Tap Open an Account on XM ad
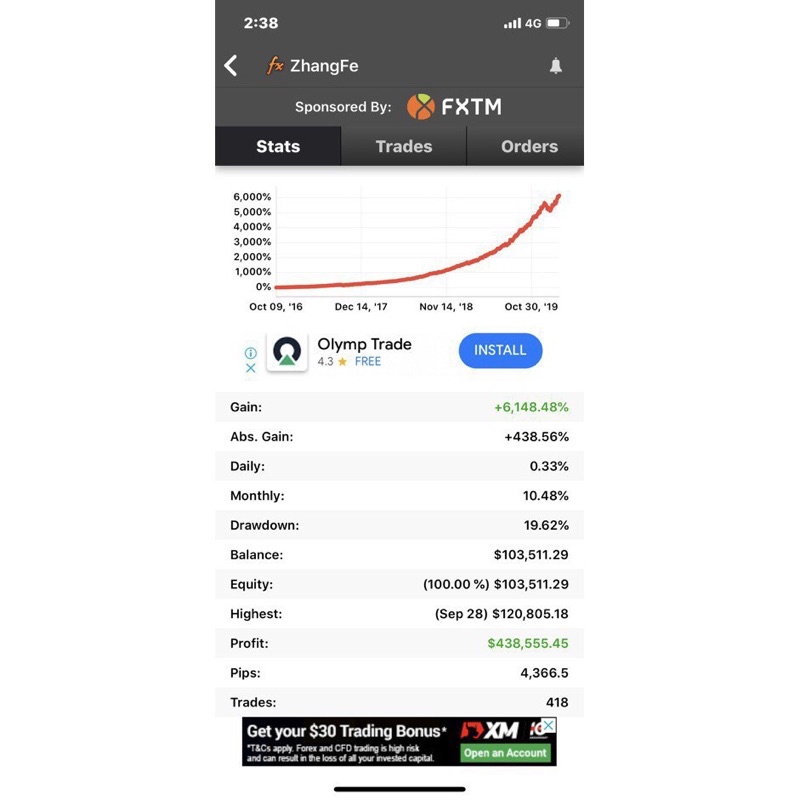800x800 pixels. coord(505,753)
